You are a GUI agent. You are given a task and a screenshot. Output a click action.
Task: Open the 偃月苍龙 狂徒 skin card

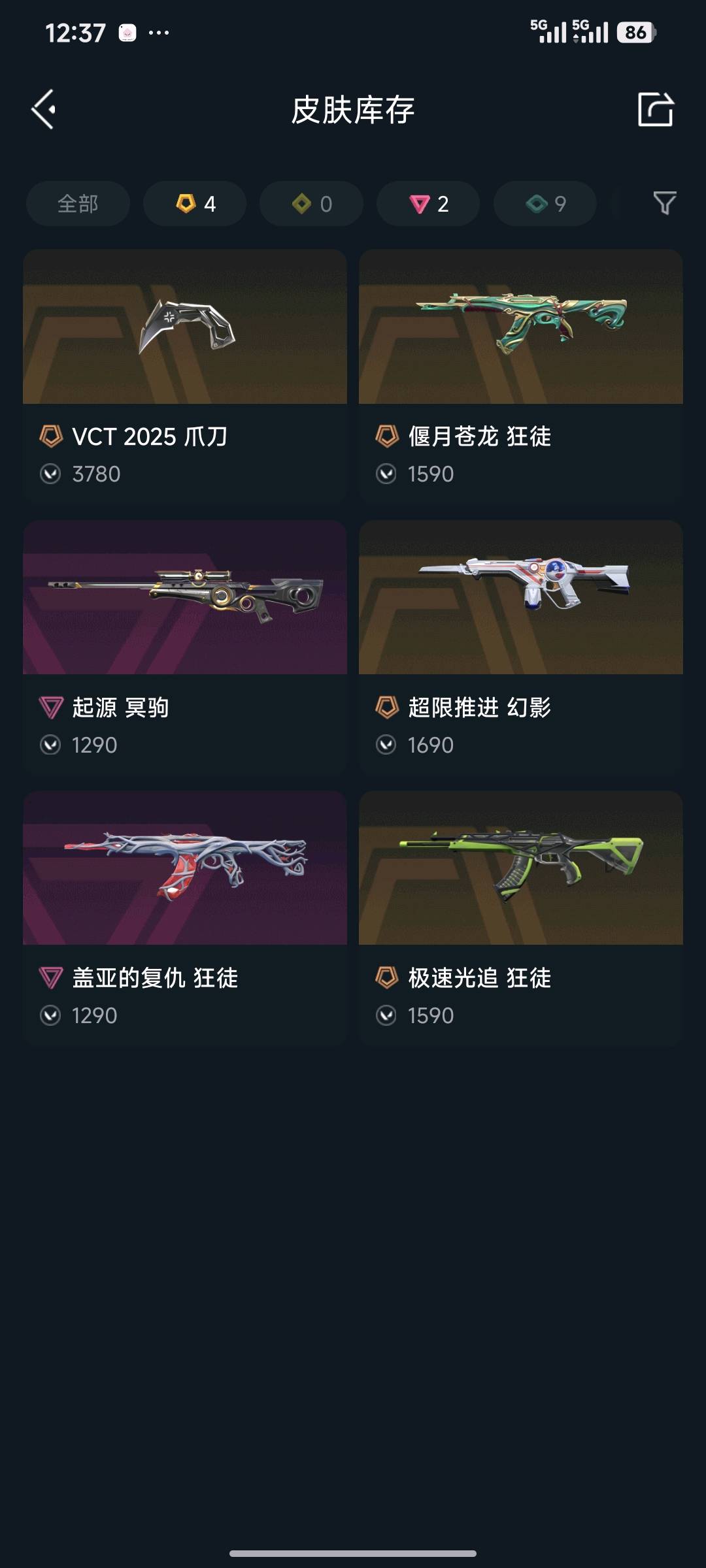[521, 376]
